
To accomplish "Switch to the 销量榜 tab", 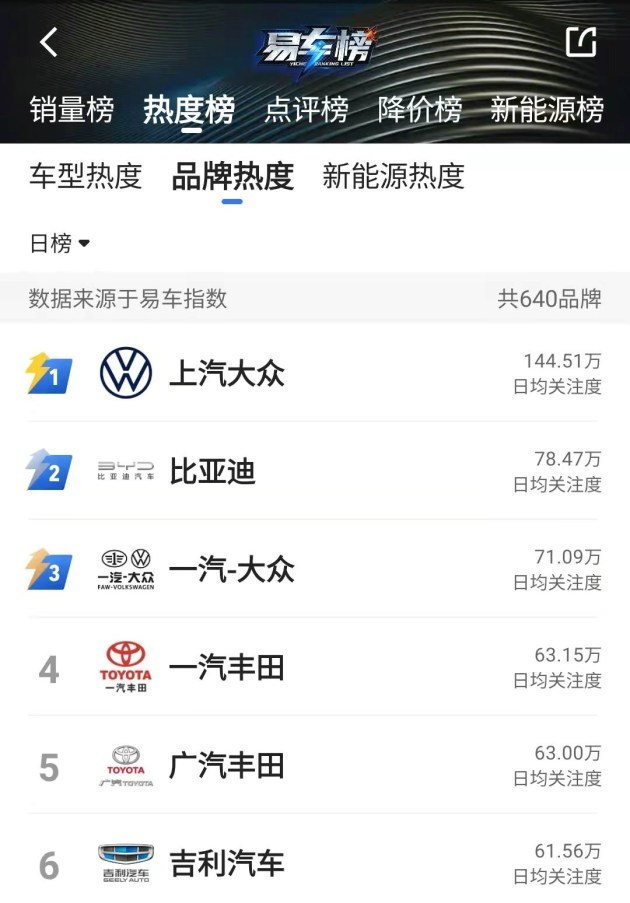I will pyautogui.click(x=72, y=109).
